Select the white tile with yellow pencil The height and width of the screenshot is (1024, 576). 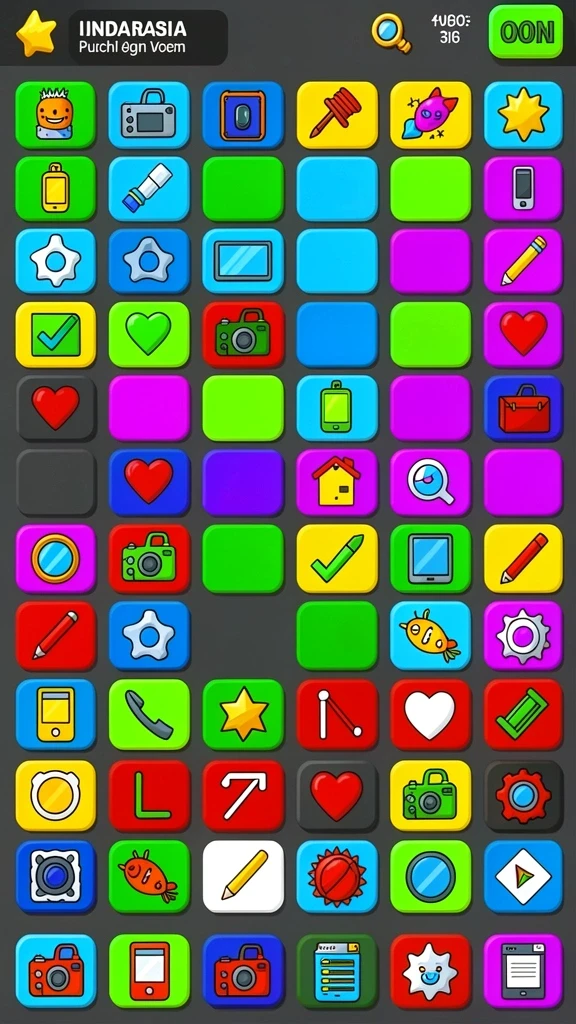243,876
